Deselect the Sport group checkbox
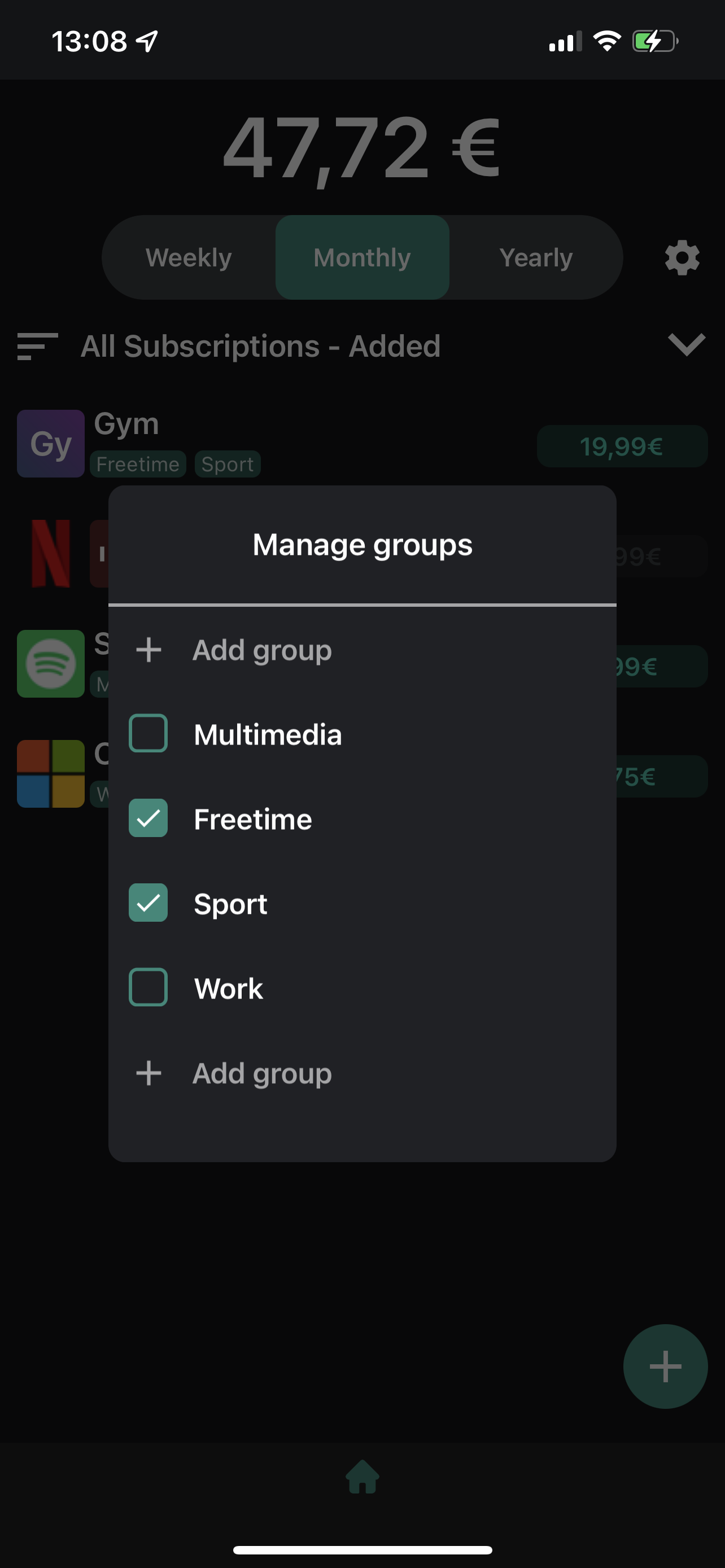725x1568 pixels. 148,903
